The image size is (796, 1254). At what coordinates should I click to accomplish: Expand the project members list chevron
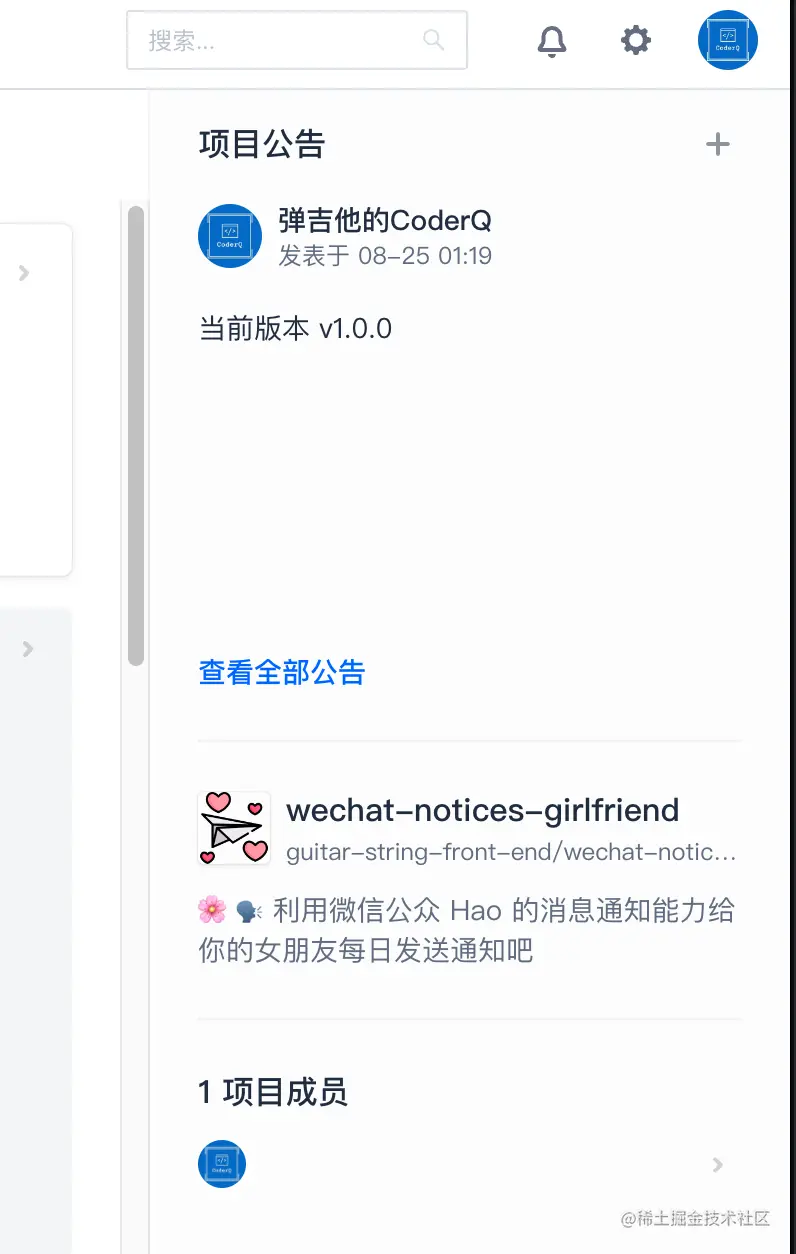pyautogui.click(x=717, y=1165)
